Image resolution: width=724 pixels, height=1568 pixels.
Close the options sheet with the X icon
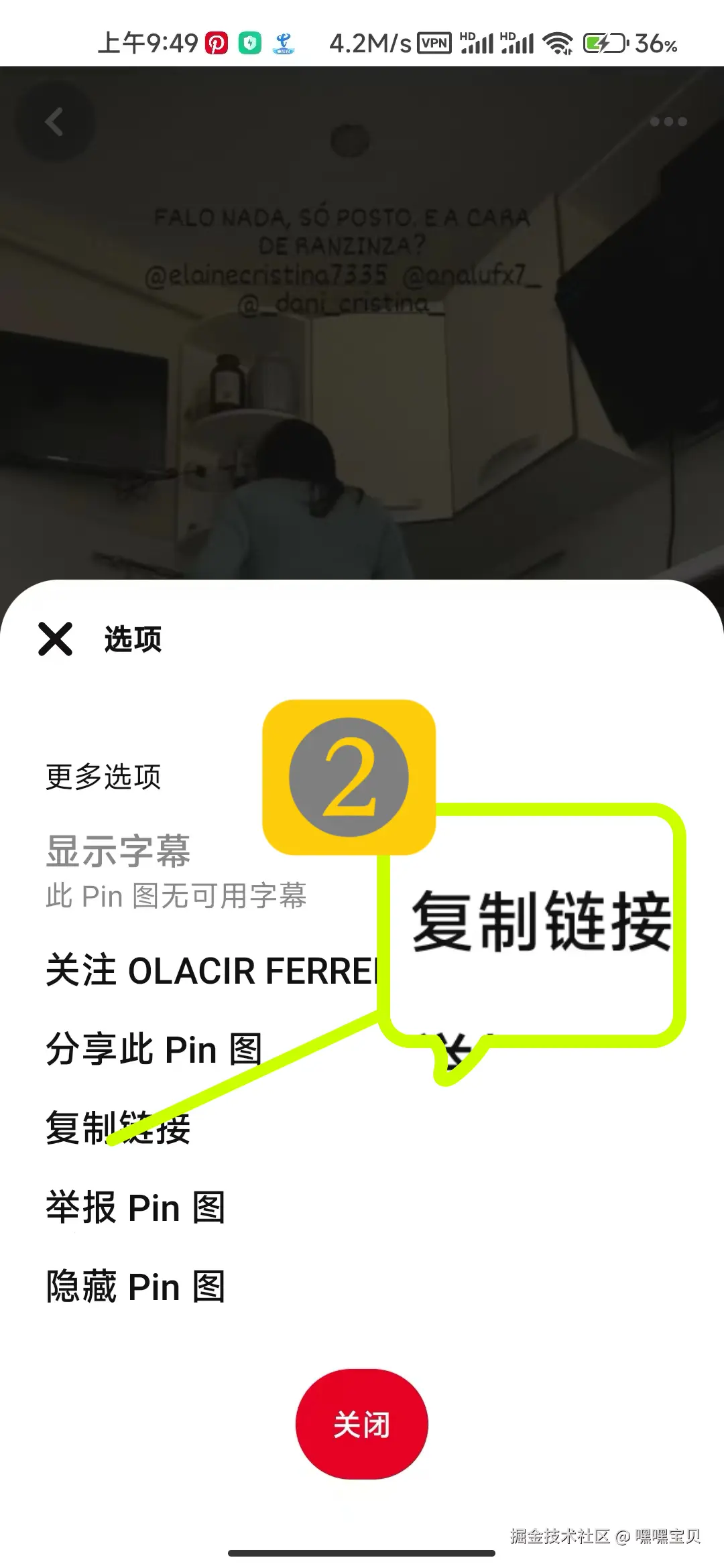coord(55,639)
